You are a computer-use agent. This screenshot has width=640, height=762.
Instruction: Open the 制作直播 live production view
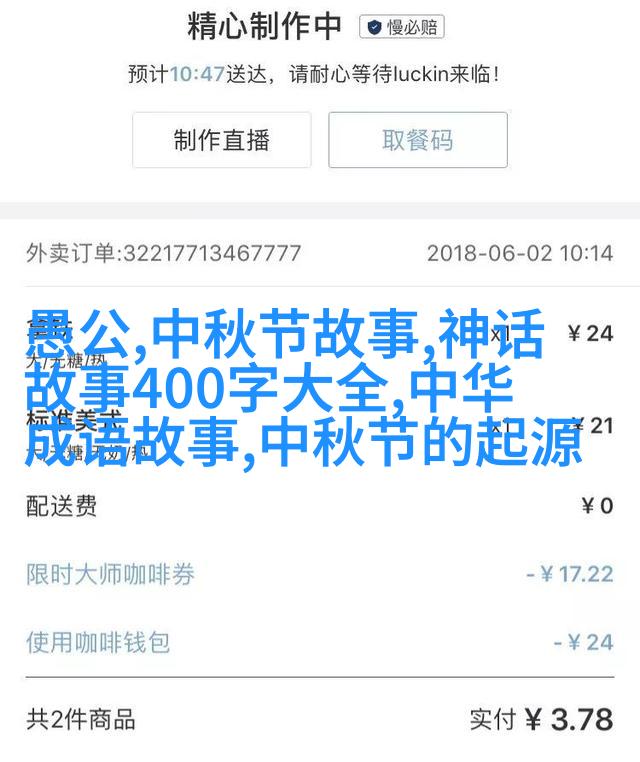(x=221, y=140)
